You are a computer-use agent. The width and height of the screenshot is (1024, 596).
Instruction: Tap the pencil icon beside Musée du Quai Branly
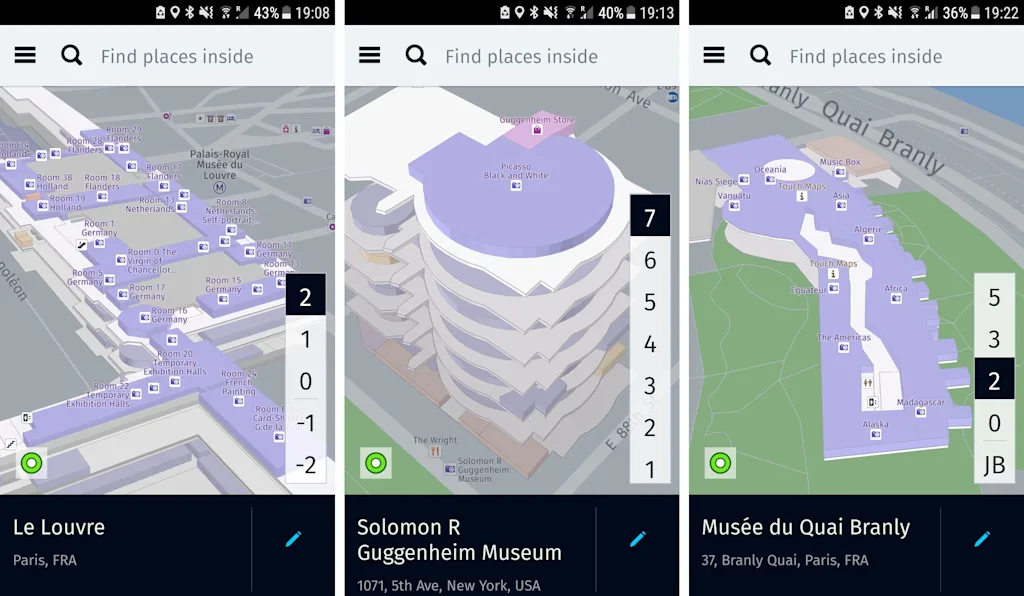(x=982, y=539)
